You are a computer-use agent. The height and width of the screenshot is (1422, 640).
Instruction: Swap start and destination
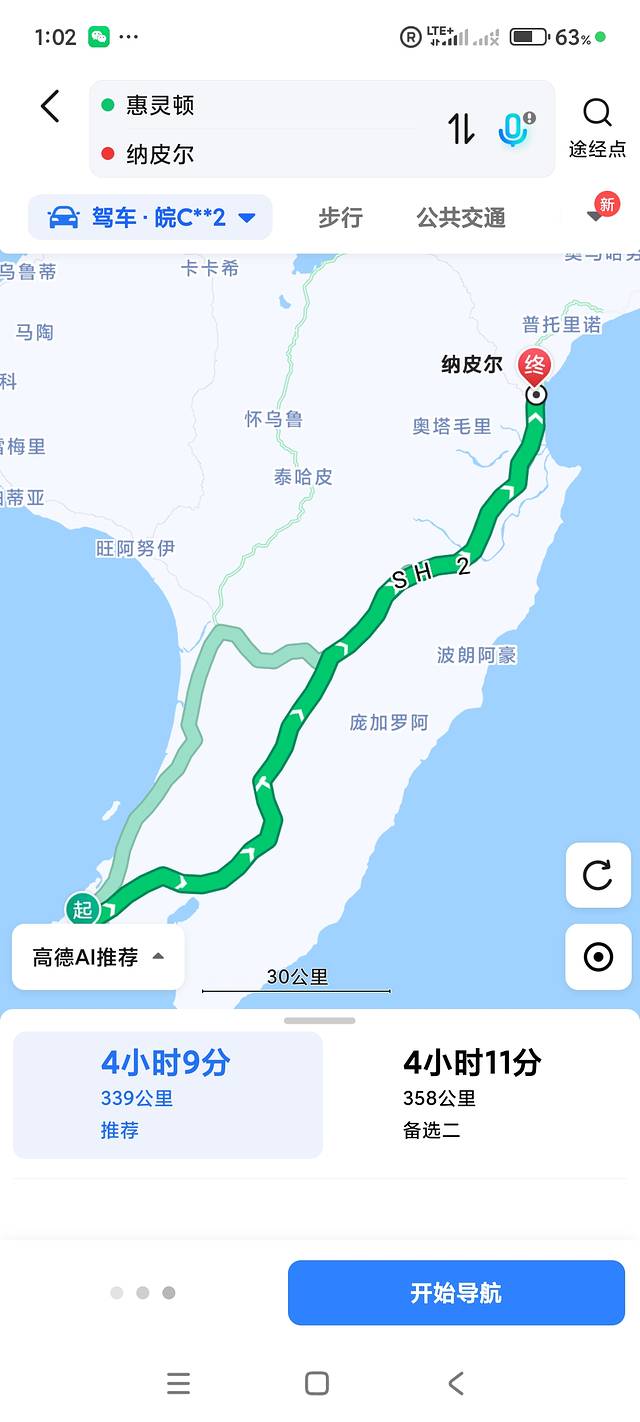[x=461, y=129]
